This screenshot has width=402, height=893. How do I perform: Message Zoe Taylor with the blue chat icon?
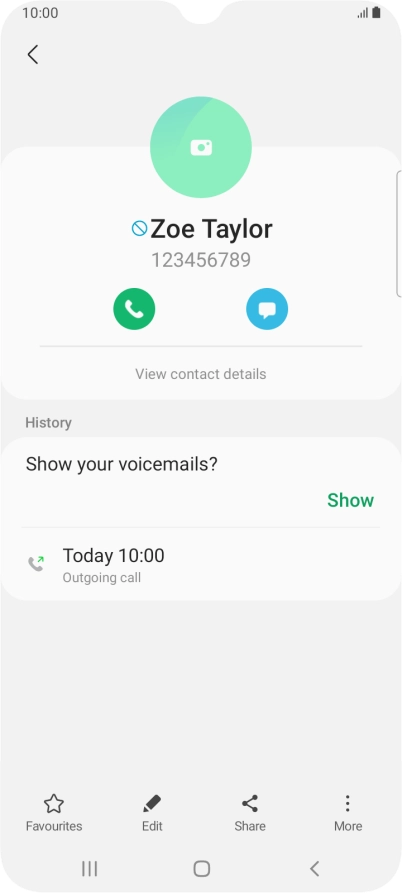(267, 309)
